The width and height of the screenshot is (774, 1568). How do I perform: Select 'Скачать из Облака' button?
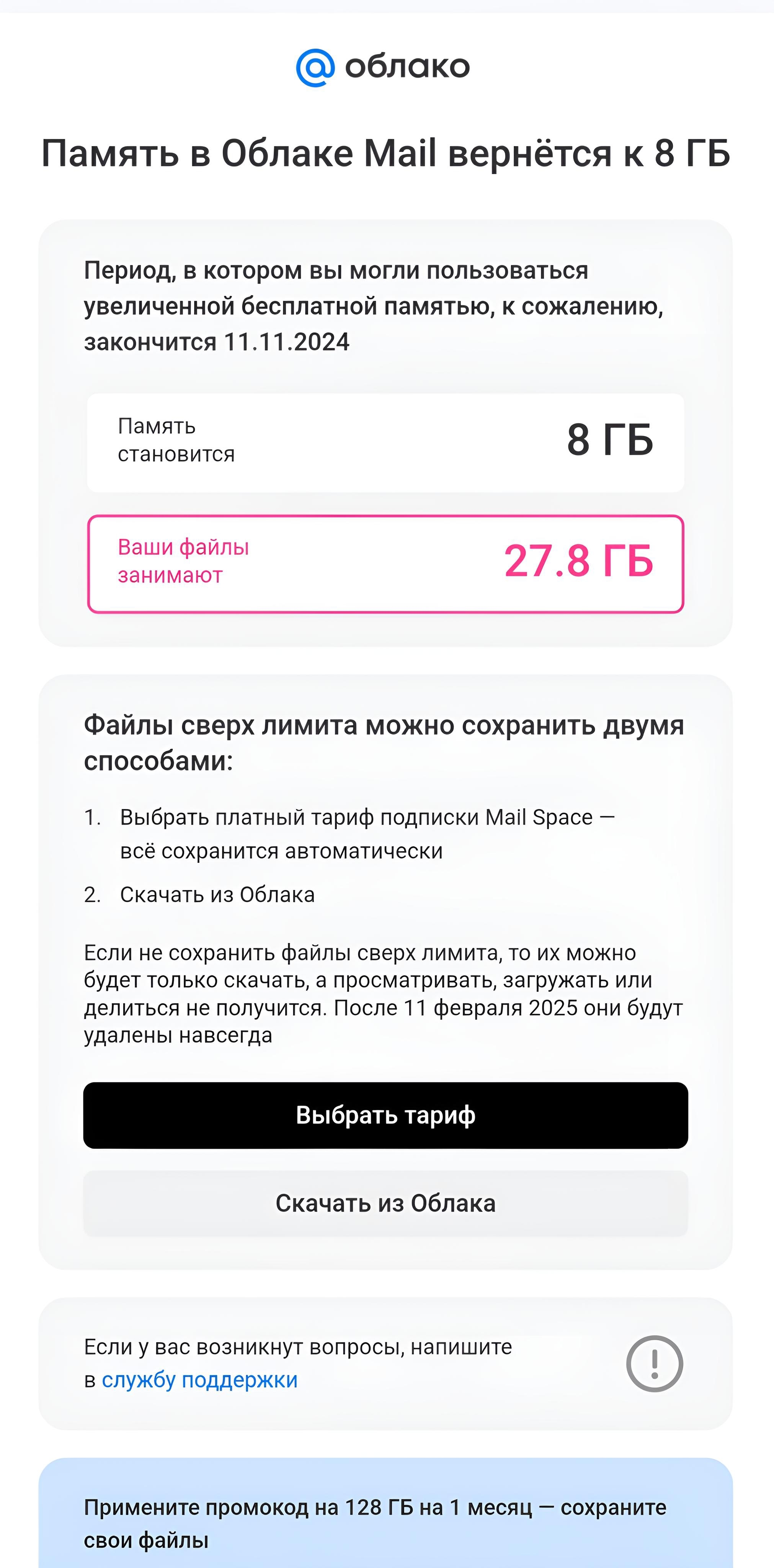[386, 1204]
